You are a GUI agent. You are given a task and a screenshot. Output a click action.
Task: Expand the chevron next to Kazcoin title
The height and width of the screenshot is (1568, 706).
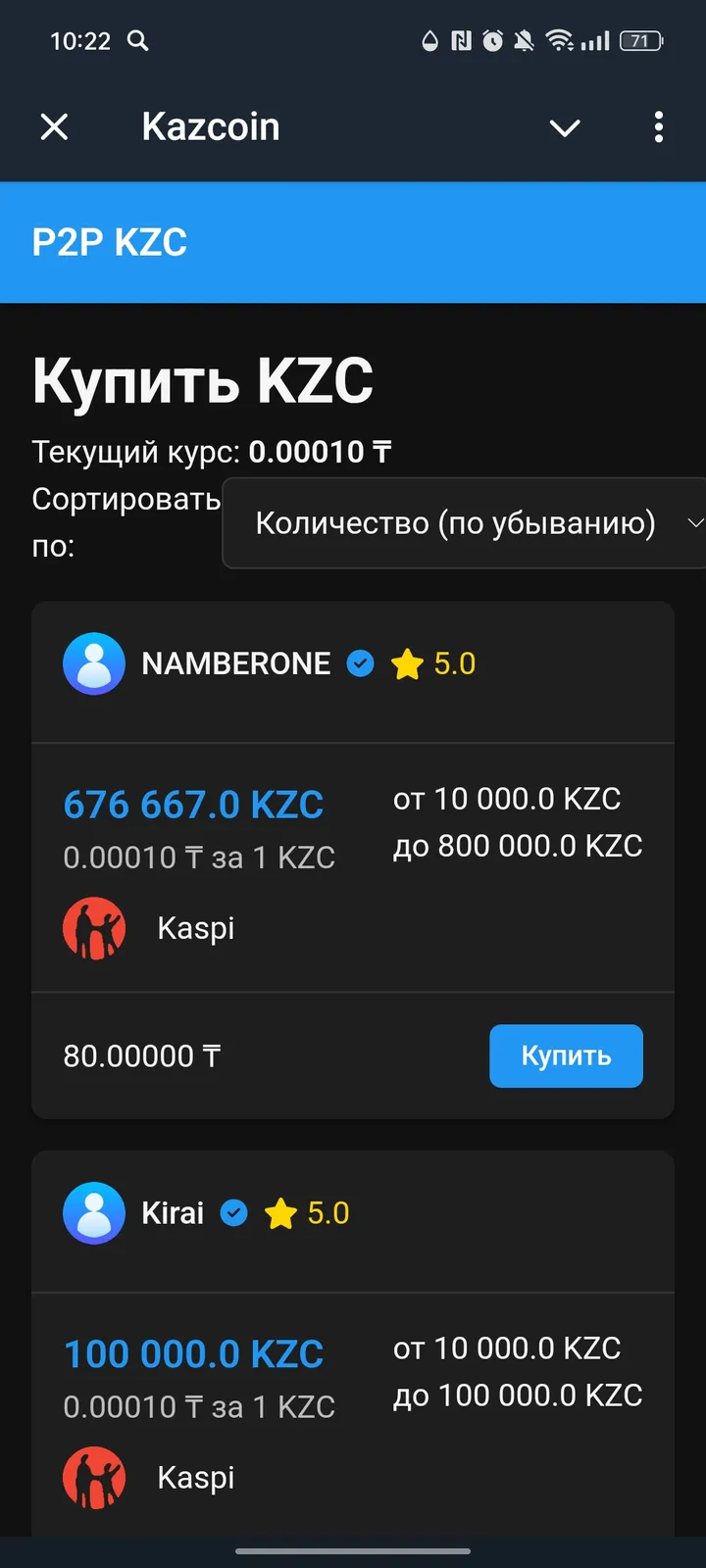tap(565, 127)
